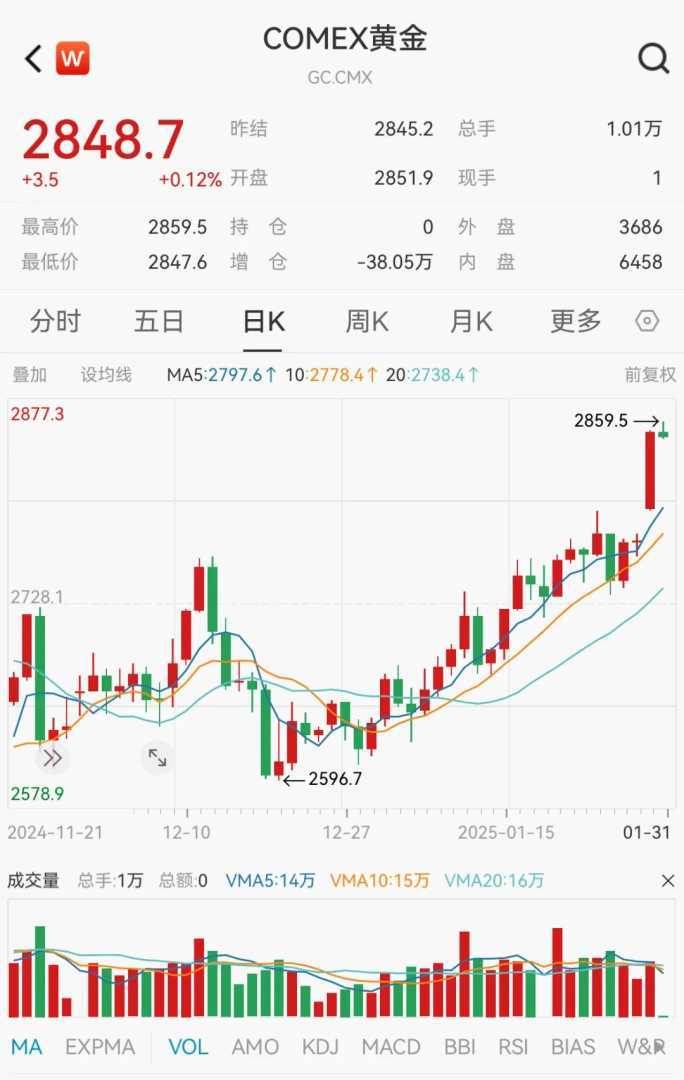Show the RSI indicator

pos(513,1047)
